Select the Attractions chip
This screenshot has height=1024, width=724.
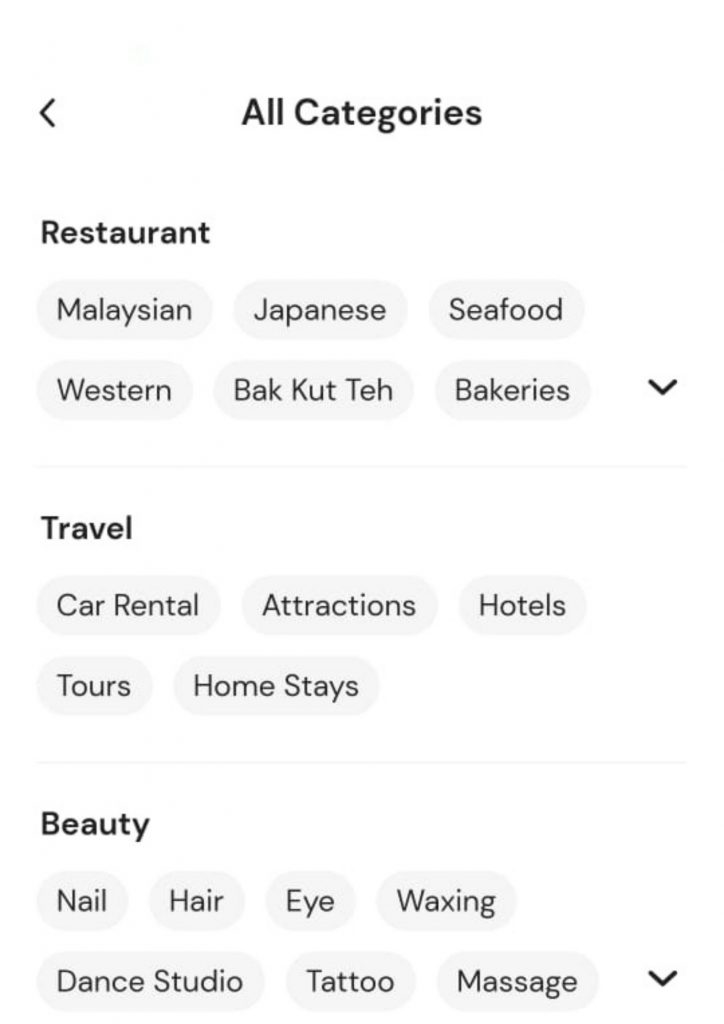pyautogui.click(x=339, y=606)
